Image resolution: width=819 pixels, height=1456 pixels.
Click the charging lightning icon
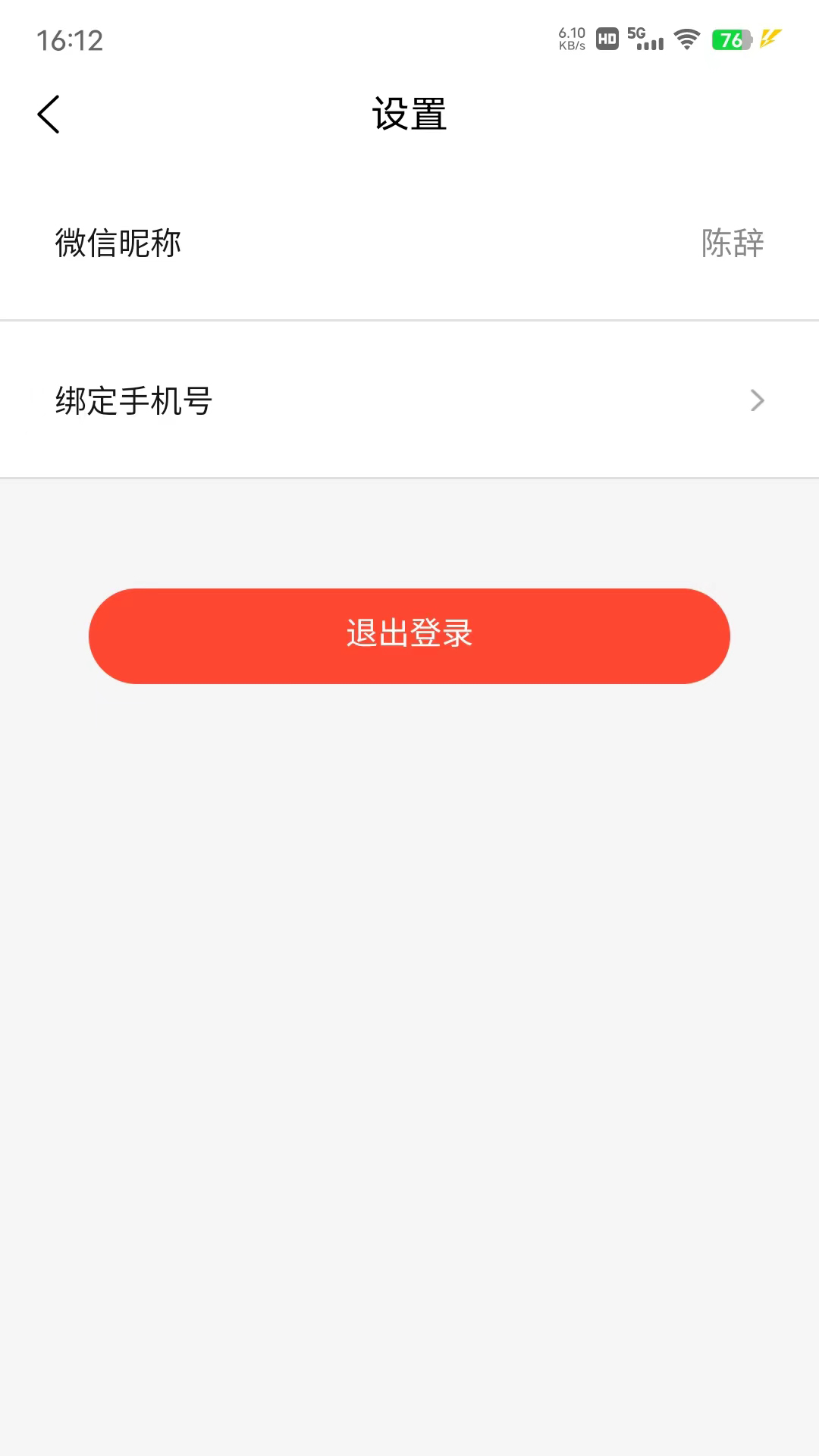pyautogui.click(x=770, y=38)
